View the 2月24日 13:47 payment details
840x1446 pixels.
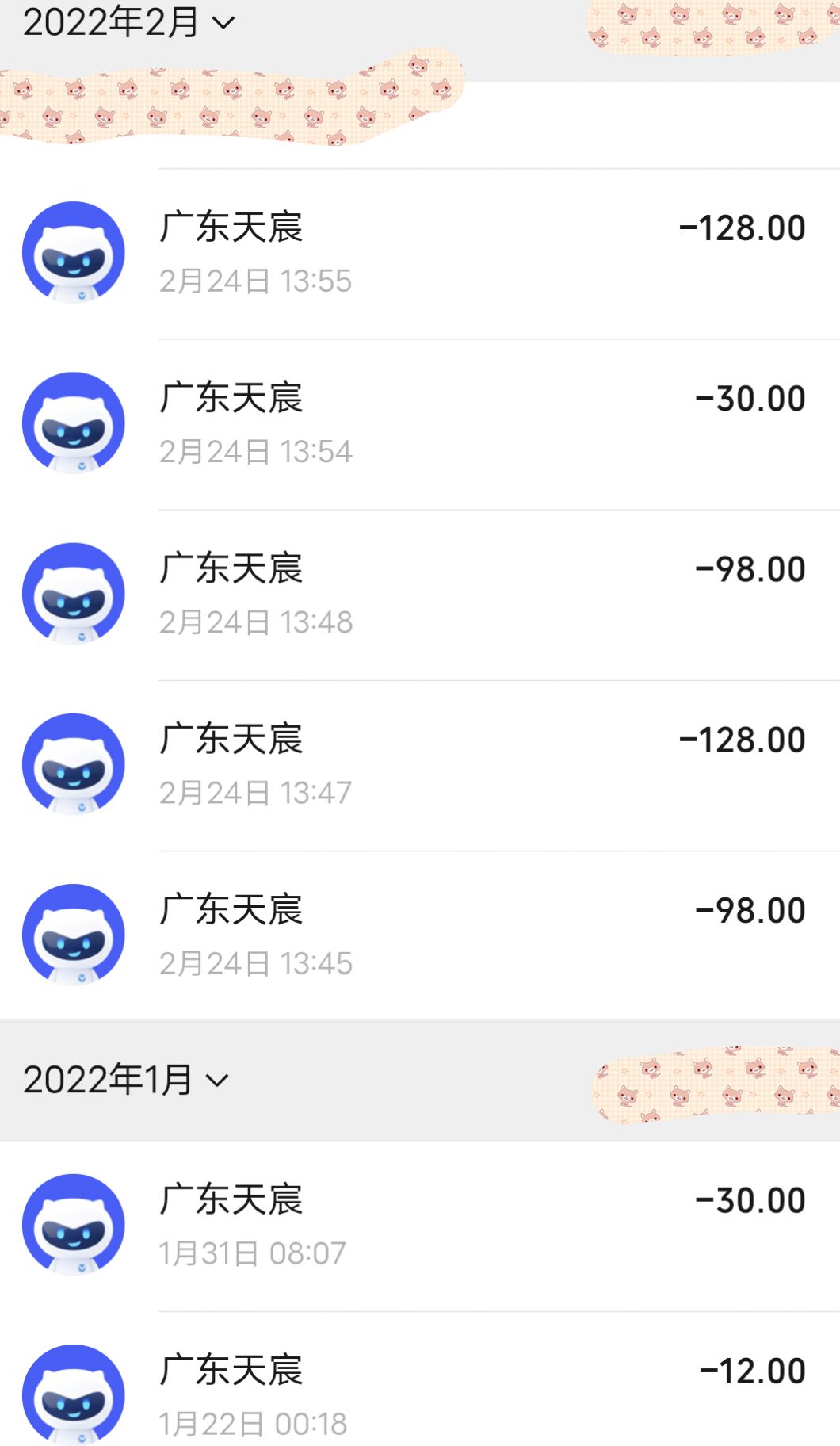[420, 765]
